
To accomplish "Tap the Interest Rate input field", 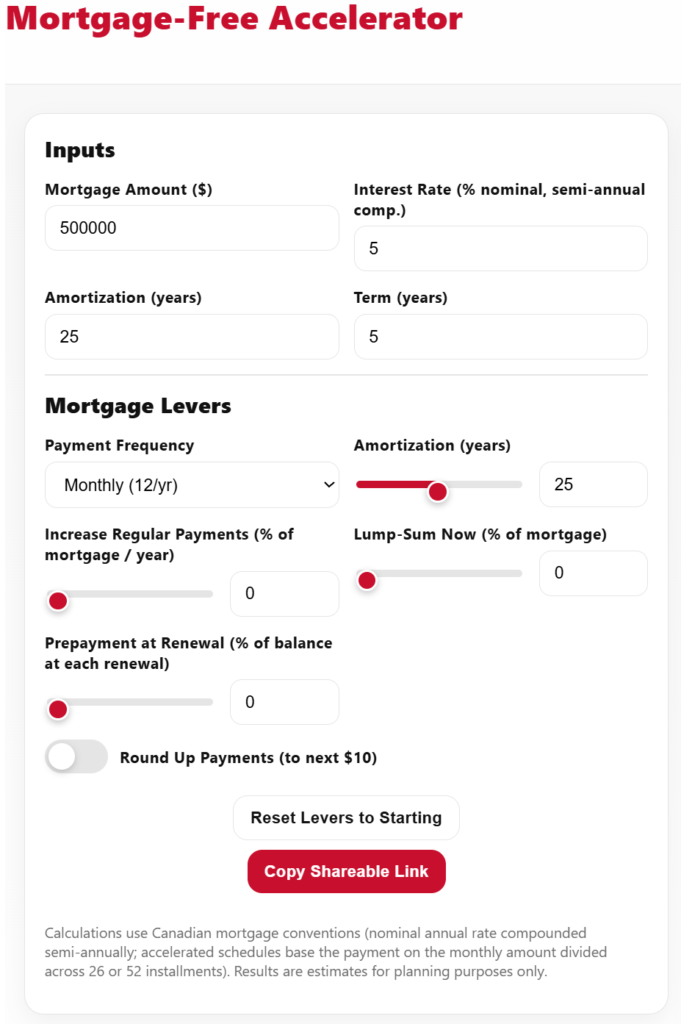I will click(500, 248).
